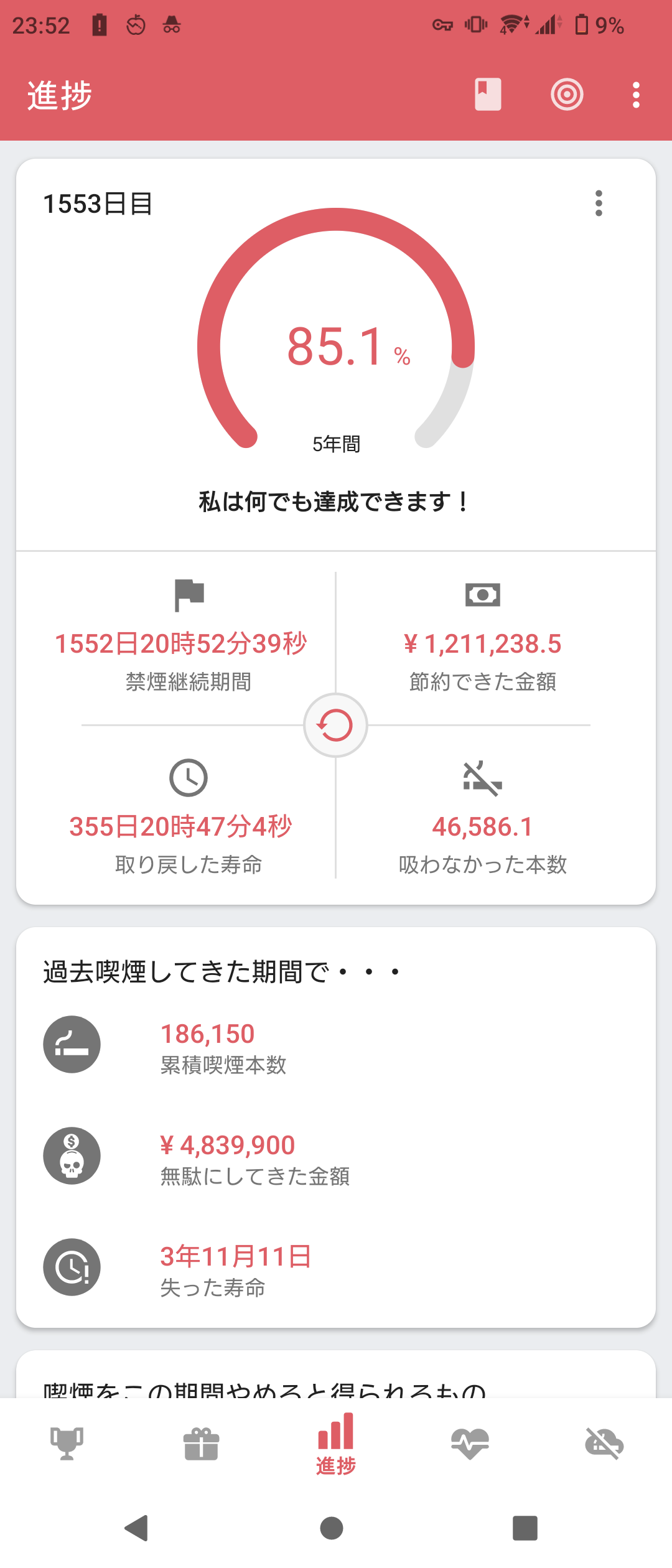Switch to the health heartbeat tab
The image size is (672, 1568).
tap(470, 1444)
